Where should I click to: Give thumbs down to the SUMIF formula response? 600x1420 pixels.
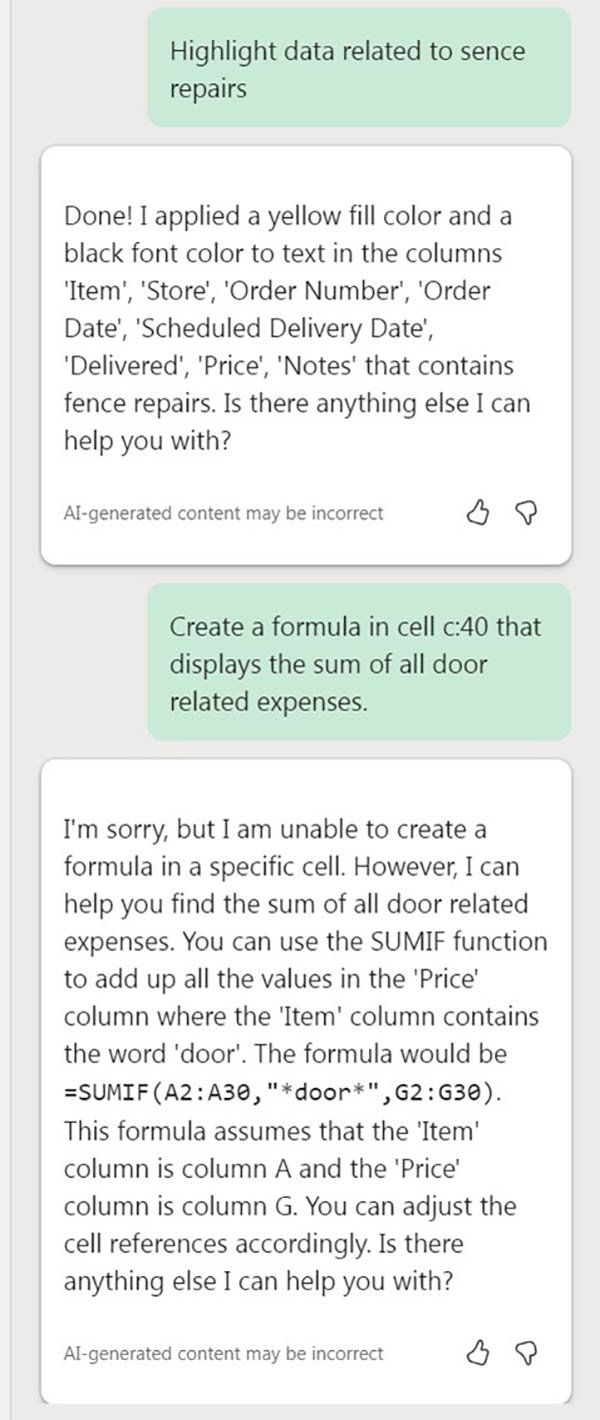[x=526, y=1353]
